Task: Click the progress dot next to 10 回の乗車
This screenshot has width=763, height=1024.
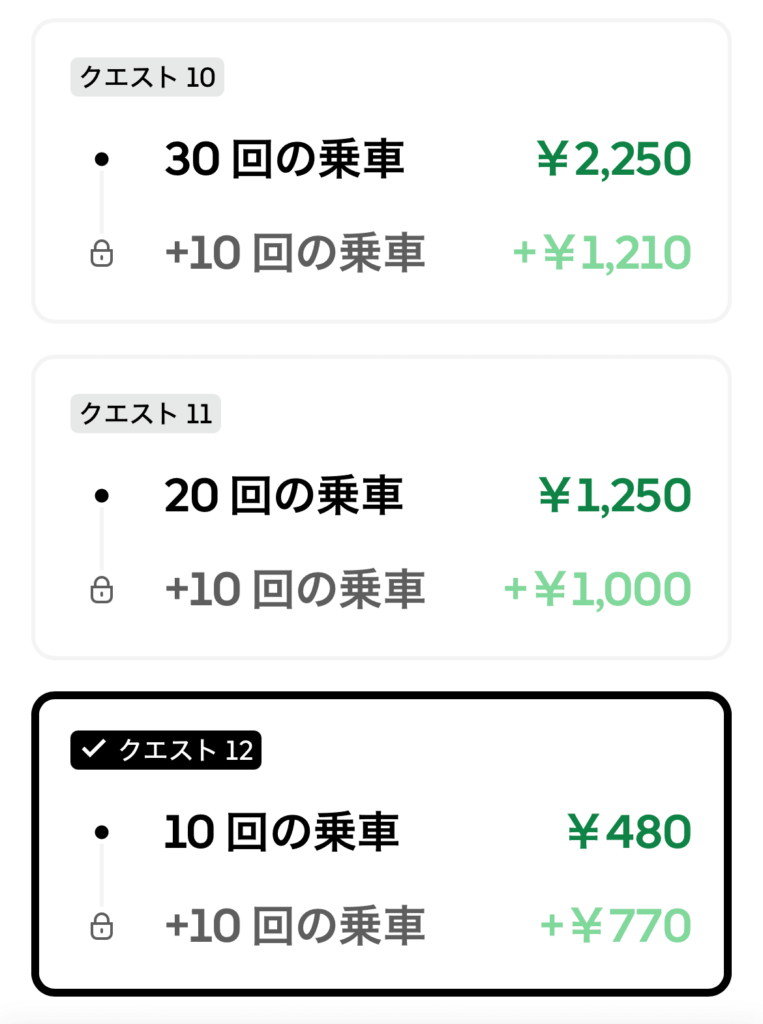Action: click(x=102, y=832)
